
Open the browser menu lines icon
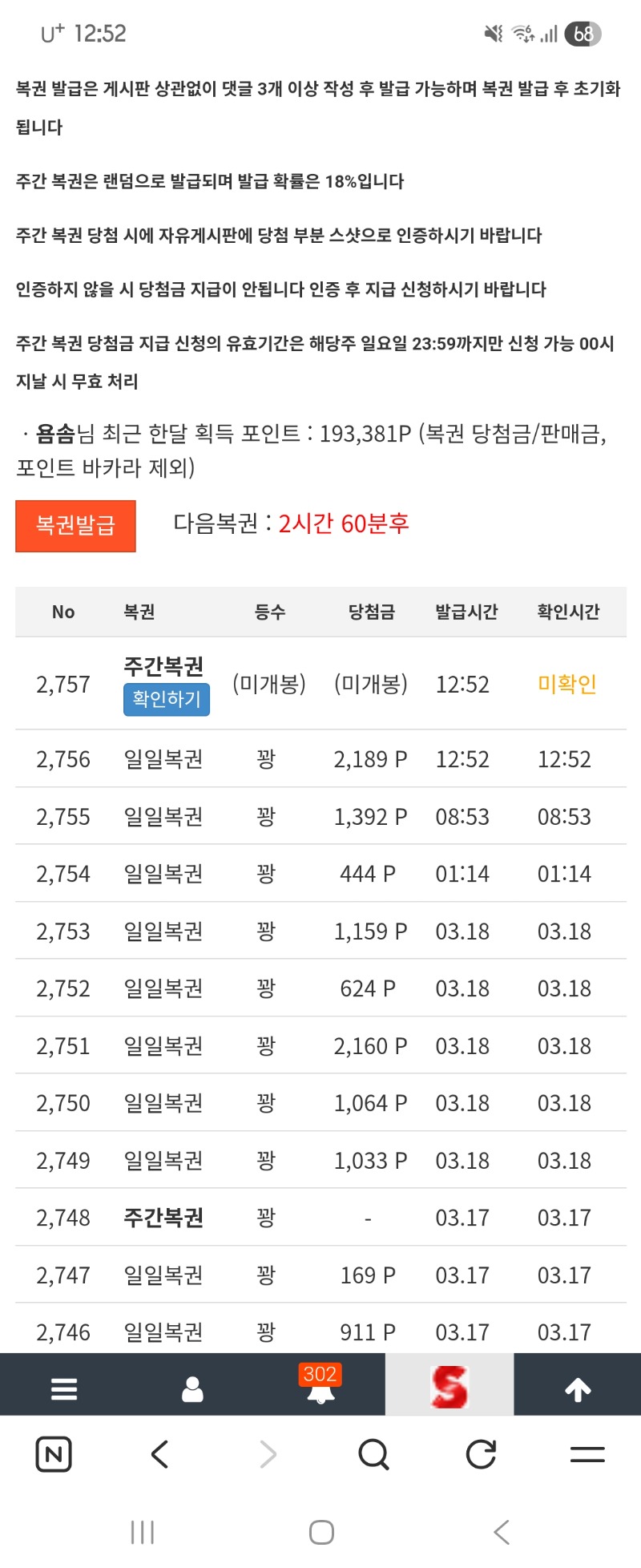point(587,1453)
